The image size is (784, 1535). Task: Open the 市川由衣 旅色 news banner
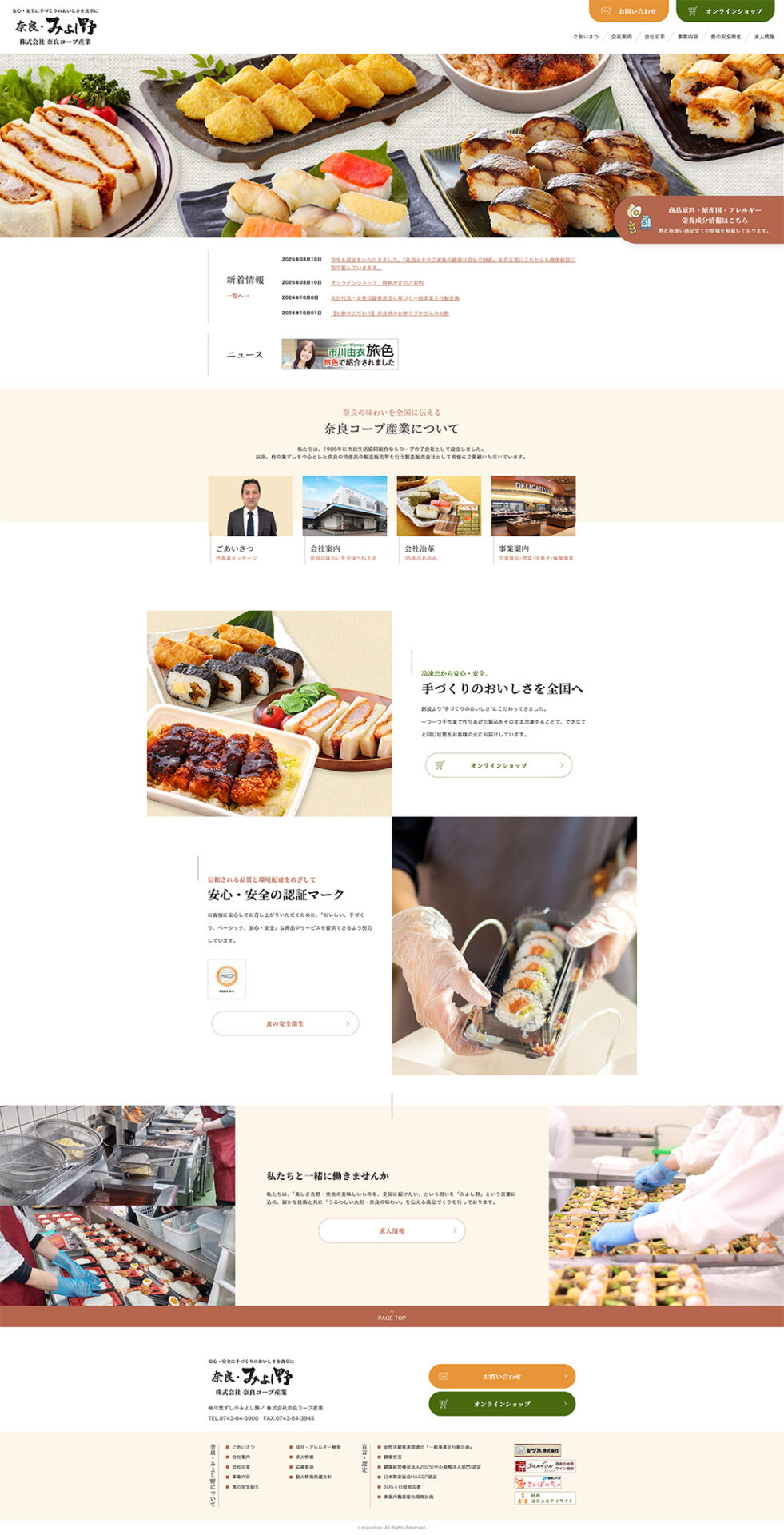coord(340,354)
